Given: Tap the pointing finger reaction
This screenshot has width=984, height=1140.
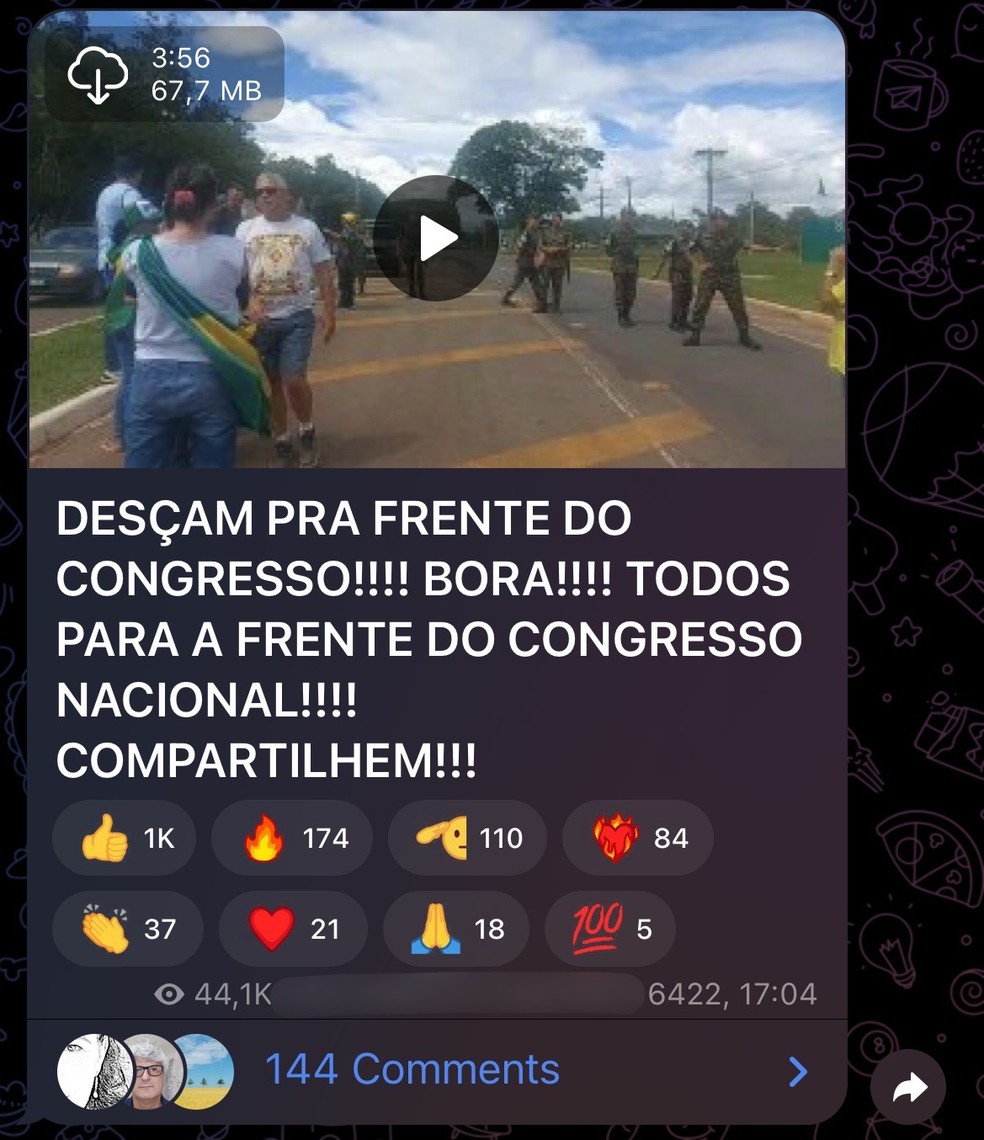Looking at the screenshot, I should point(465,838).
